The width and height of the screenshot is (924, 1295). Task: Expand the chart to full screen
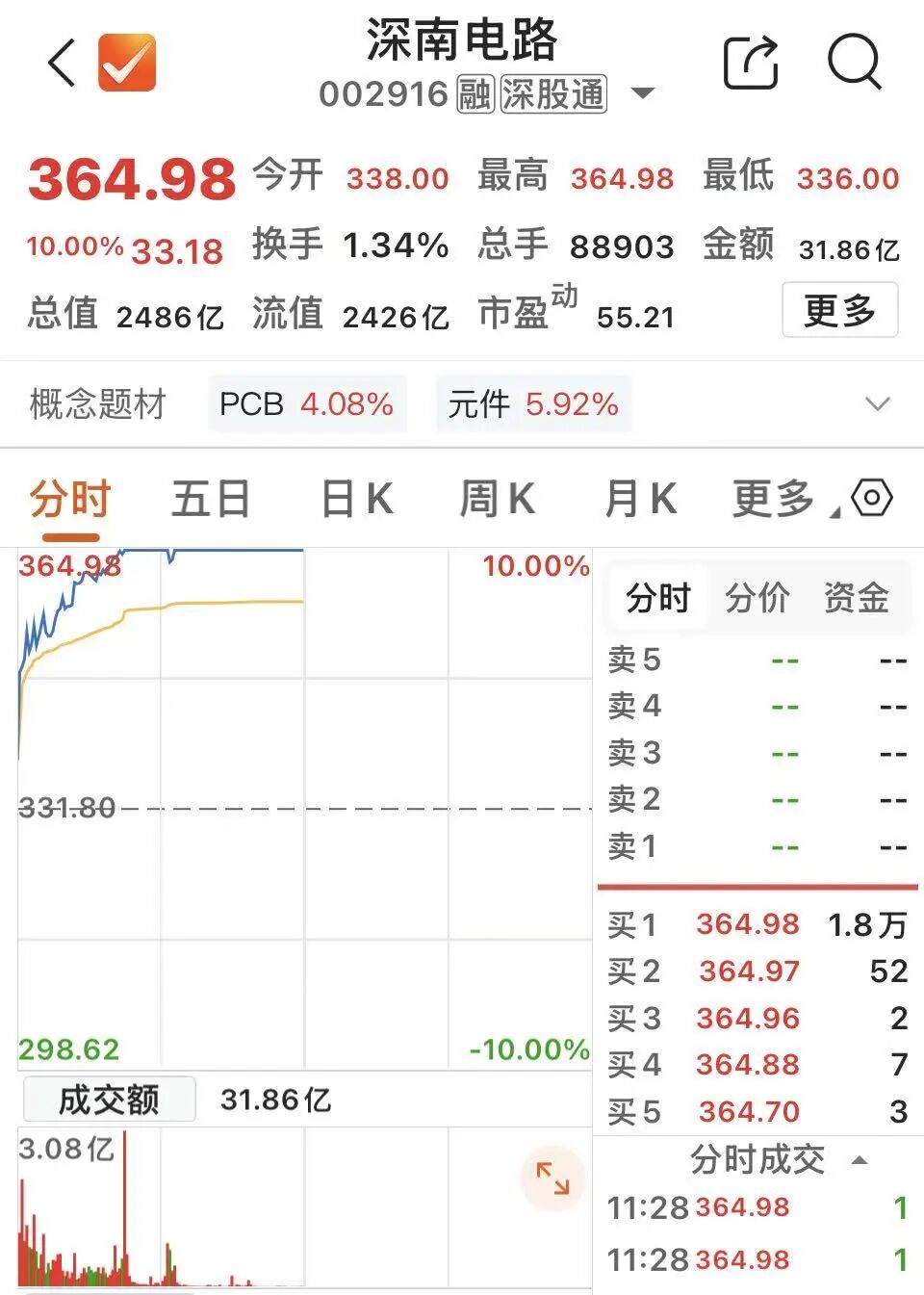552,1178
